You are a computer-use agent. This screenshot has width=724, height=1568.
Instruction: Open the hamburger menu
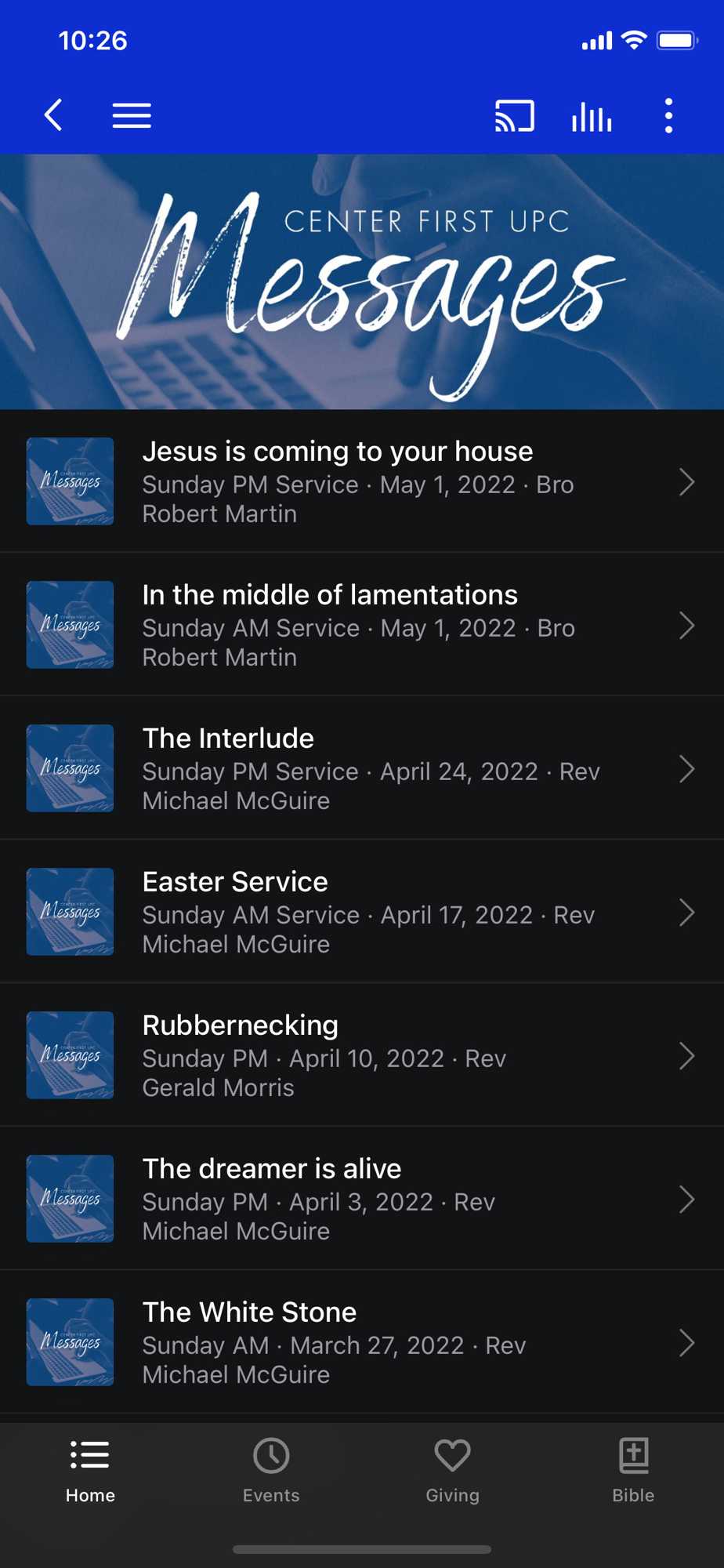[x=132, y=115]
